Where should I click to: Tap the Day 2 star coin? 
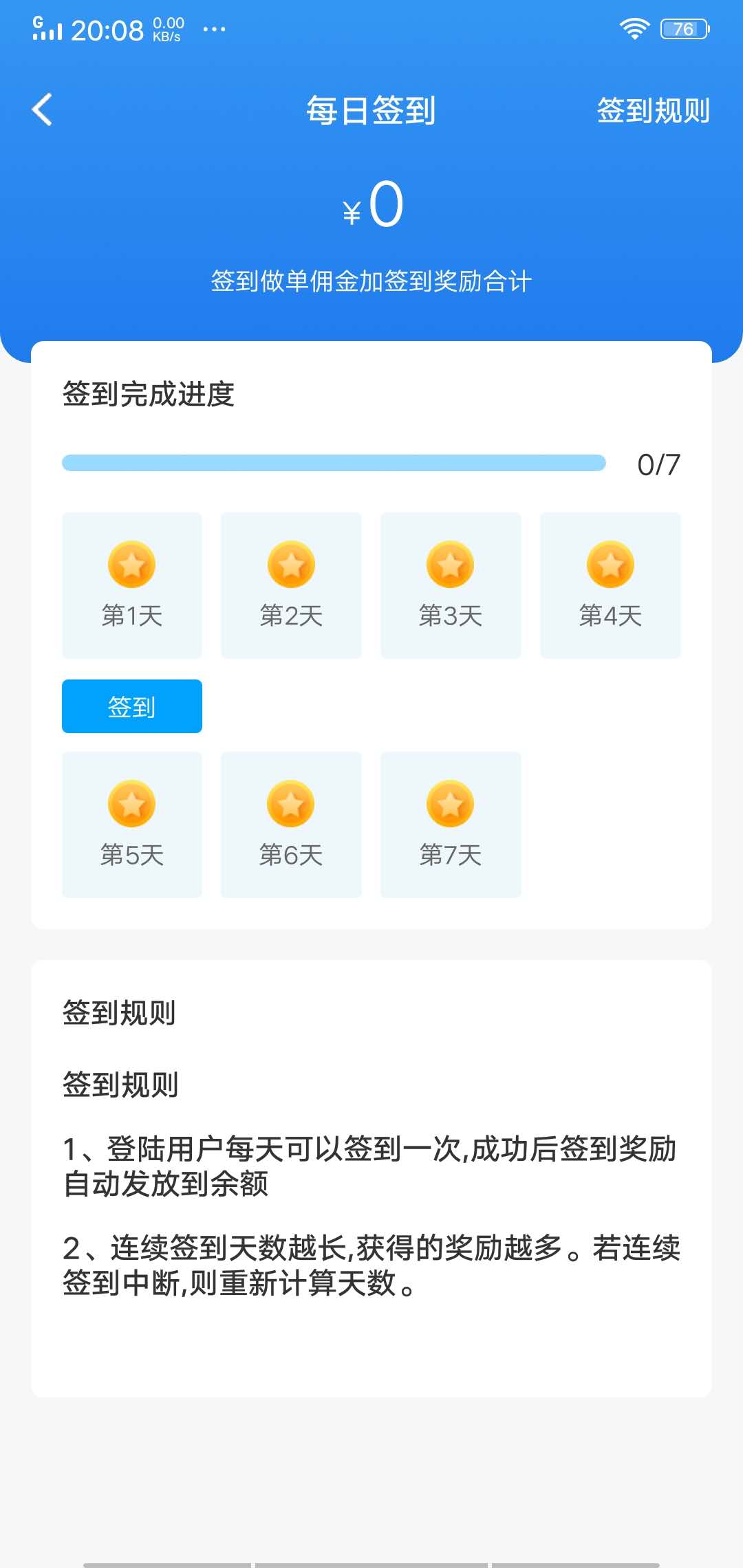tap(292, 564)
